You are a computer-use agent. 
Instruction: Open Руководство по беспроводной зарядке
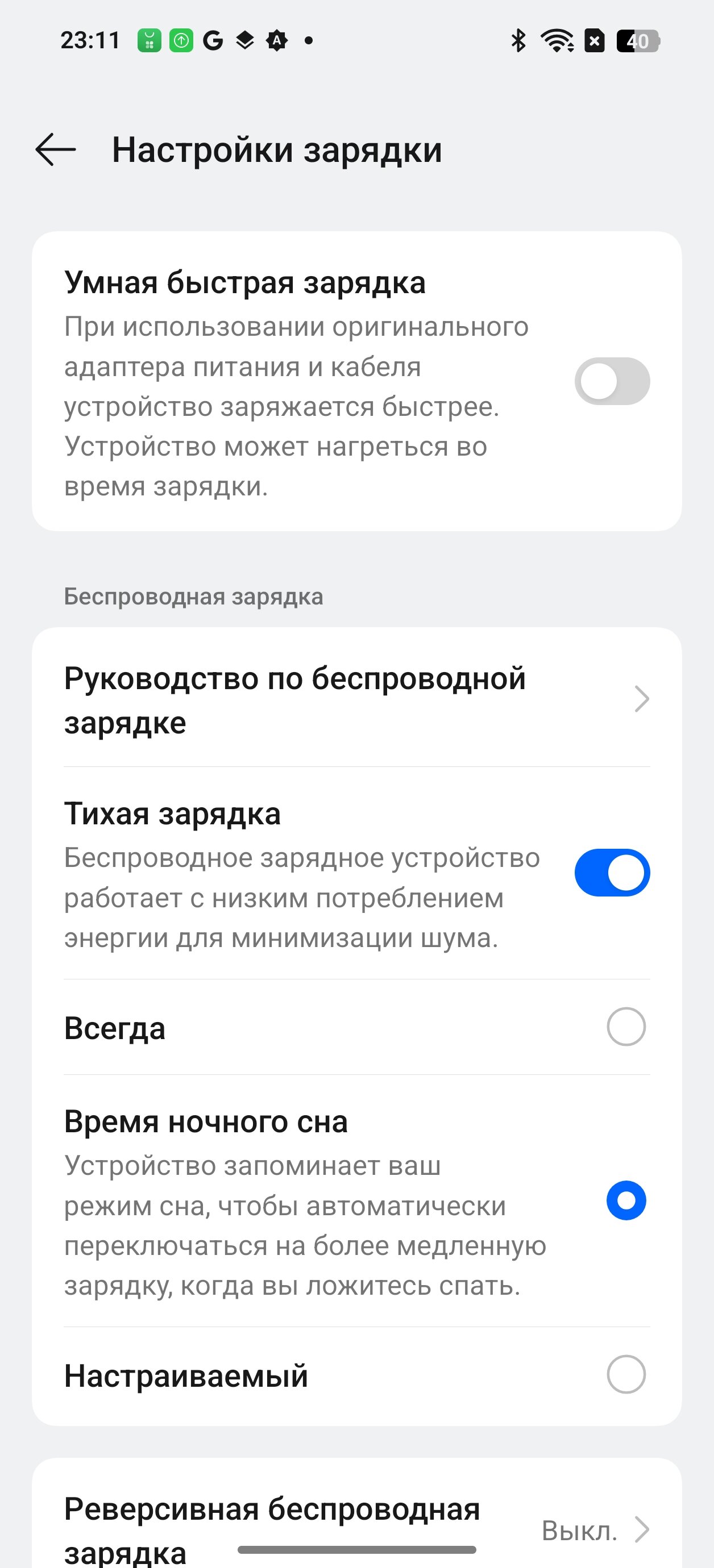tap(357, 699)
